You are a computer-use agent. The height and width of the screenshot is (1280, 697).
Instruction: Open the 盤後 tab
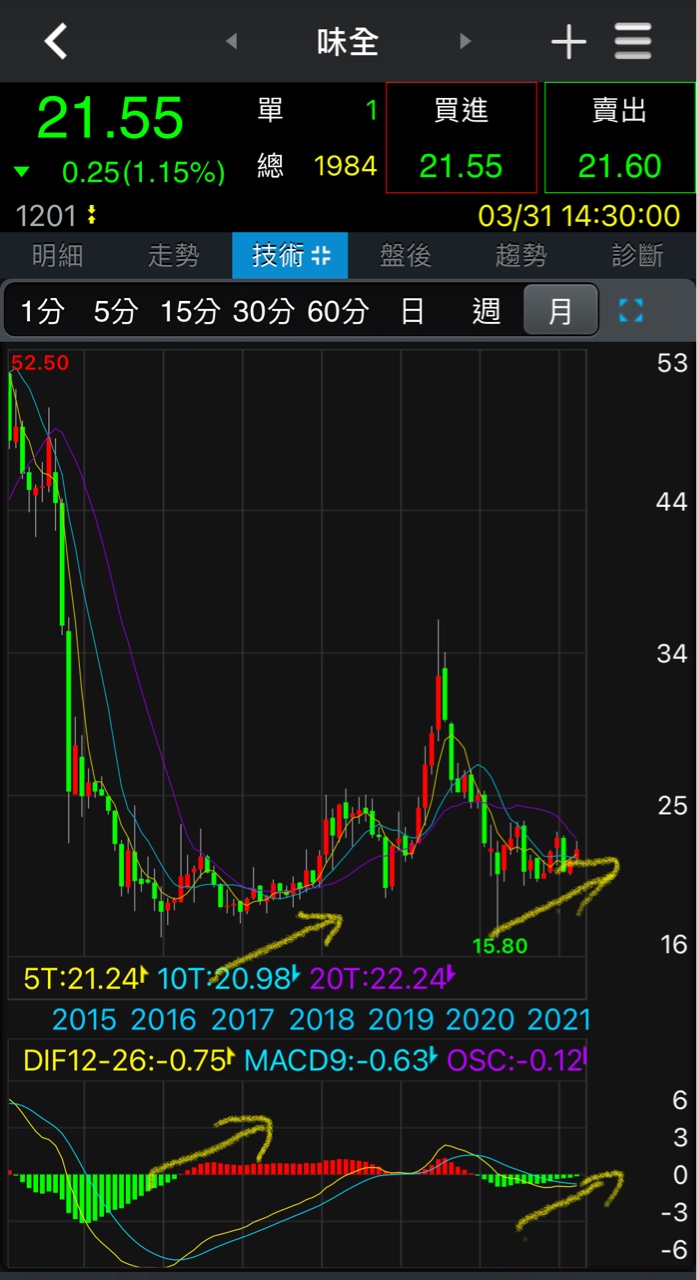pyautogui.click(x=406, y=256)
